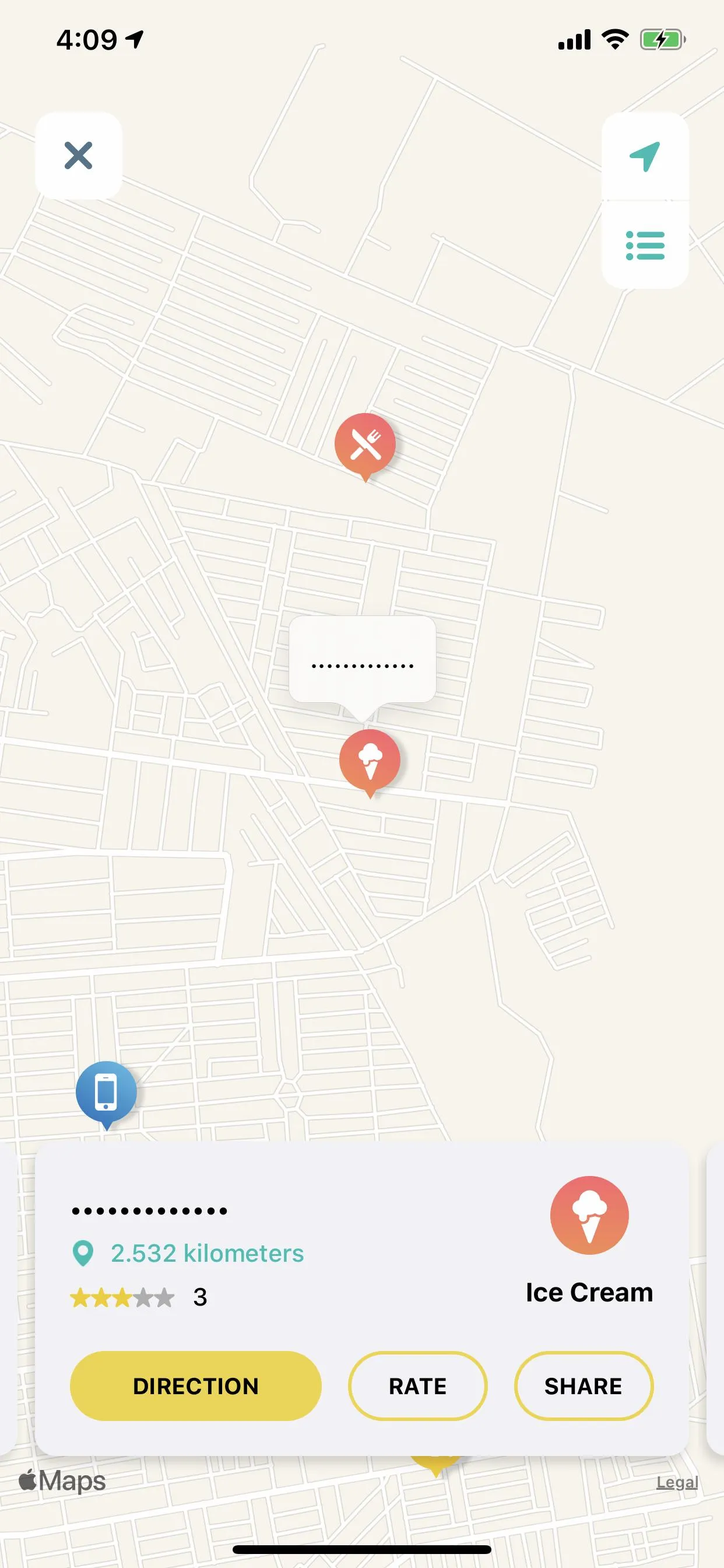724x1568 pixels.
Task: Select the restaurant pin on the map
Action: point(365,444)
